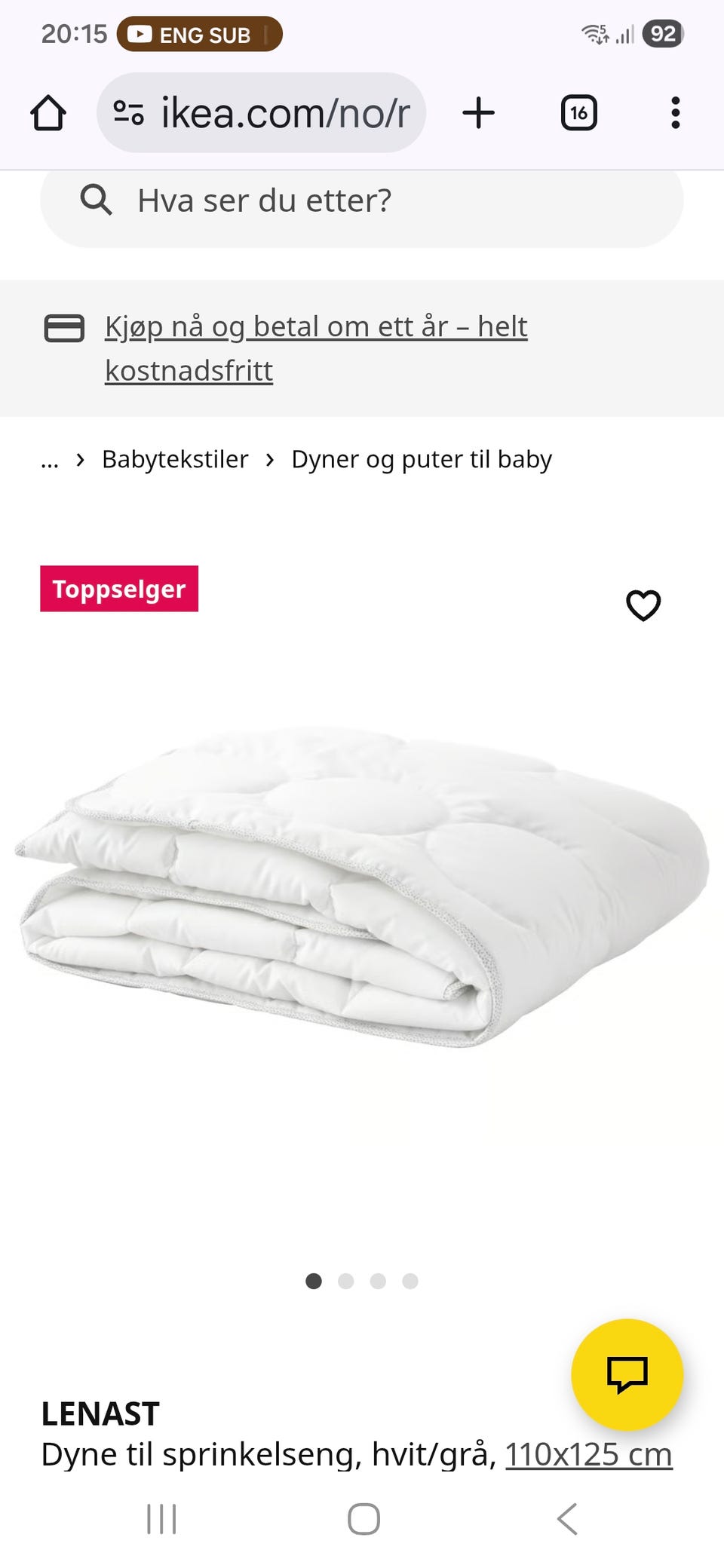Screen dimensions: 724x1568
Task: Open the browser three-dot menu
Action: click(x=675, y=112)
